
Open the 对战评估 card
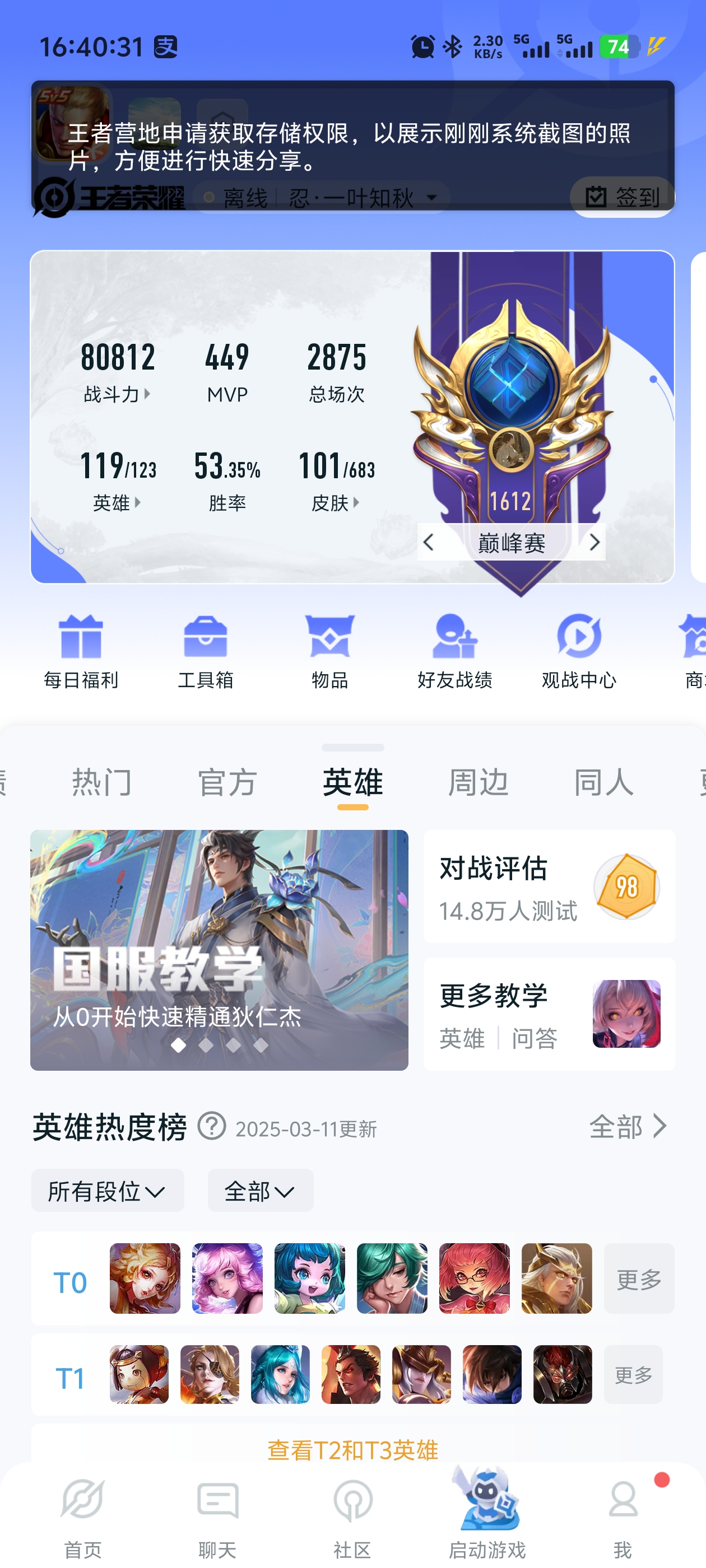549,886
